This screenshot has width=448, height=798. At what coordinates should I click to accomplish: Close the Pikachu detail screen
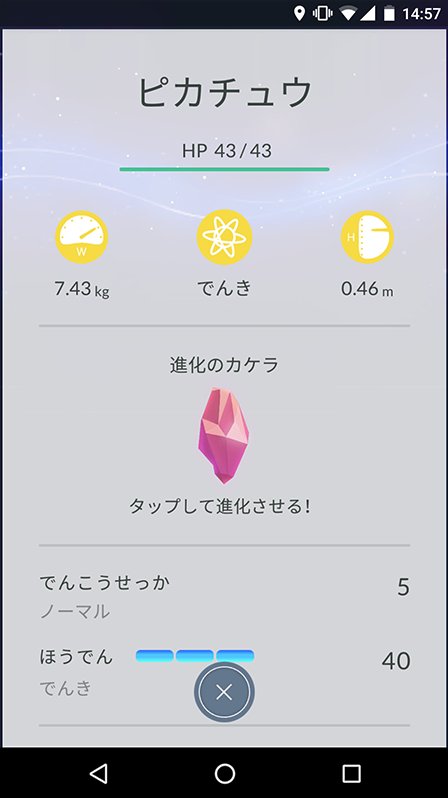224,692
